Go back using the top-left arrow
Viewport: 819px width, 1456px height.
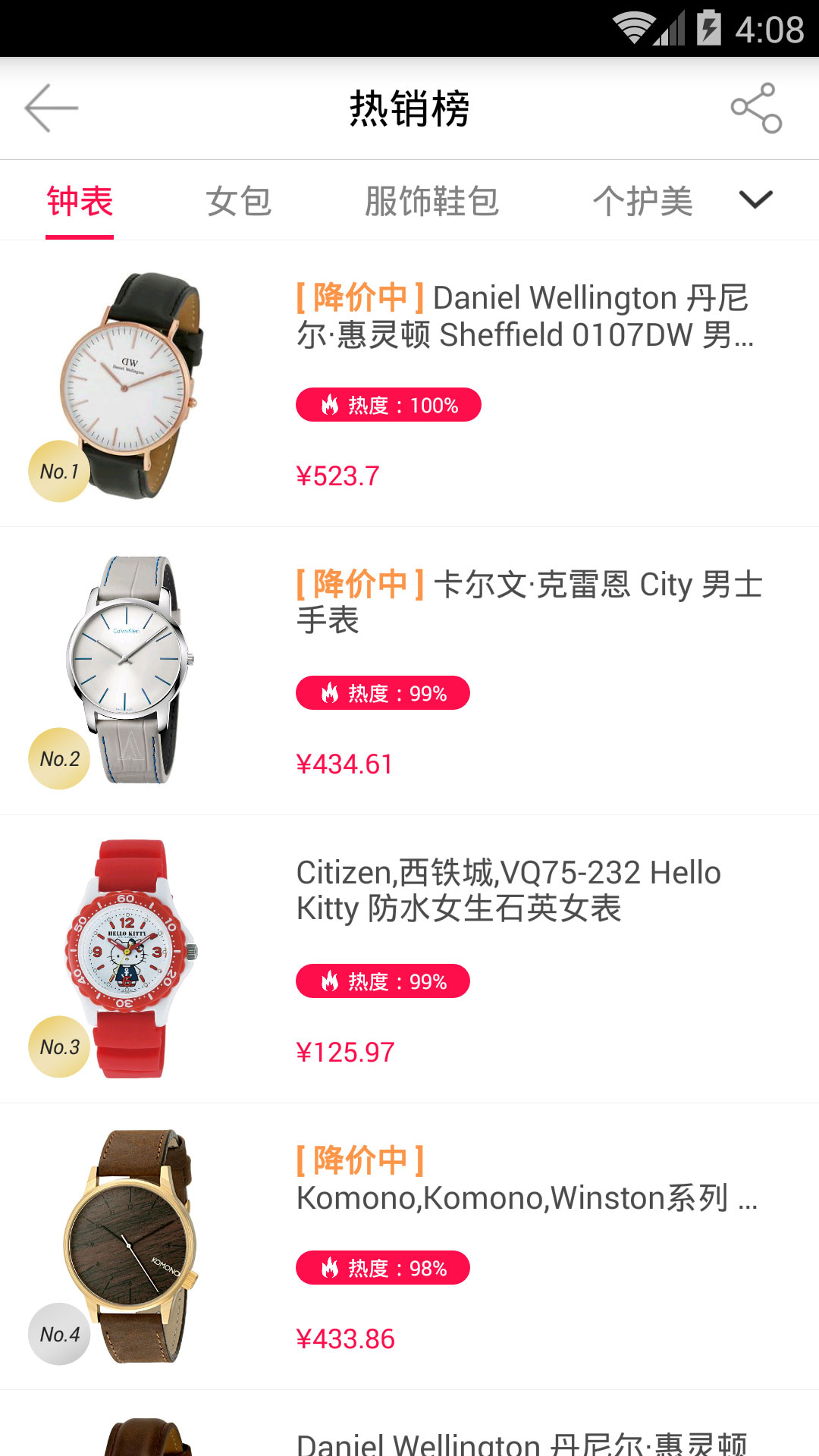click(x=52, y=108)
